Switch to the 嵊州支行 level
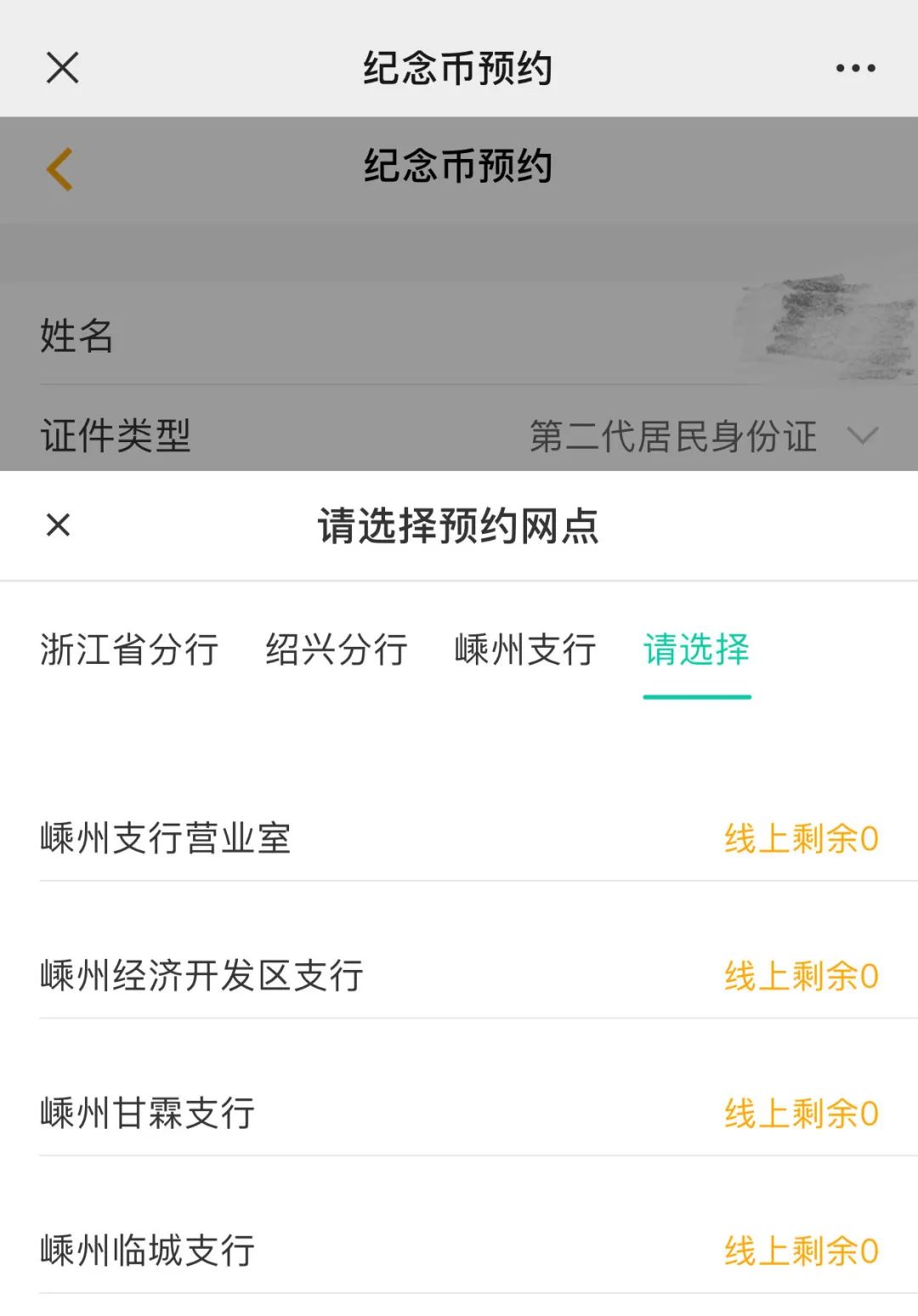918x1316 pixels. pyautogui.click(x=525, y=650)
